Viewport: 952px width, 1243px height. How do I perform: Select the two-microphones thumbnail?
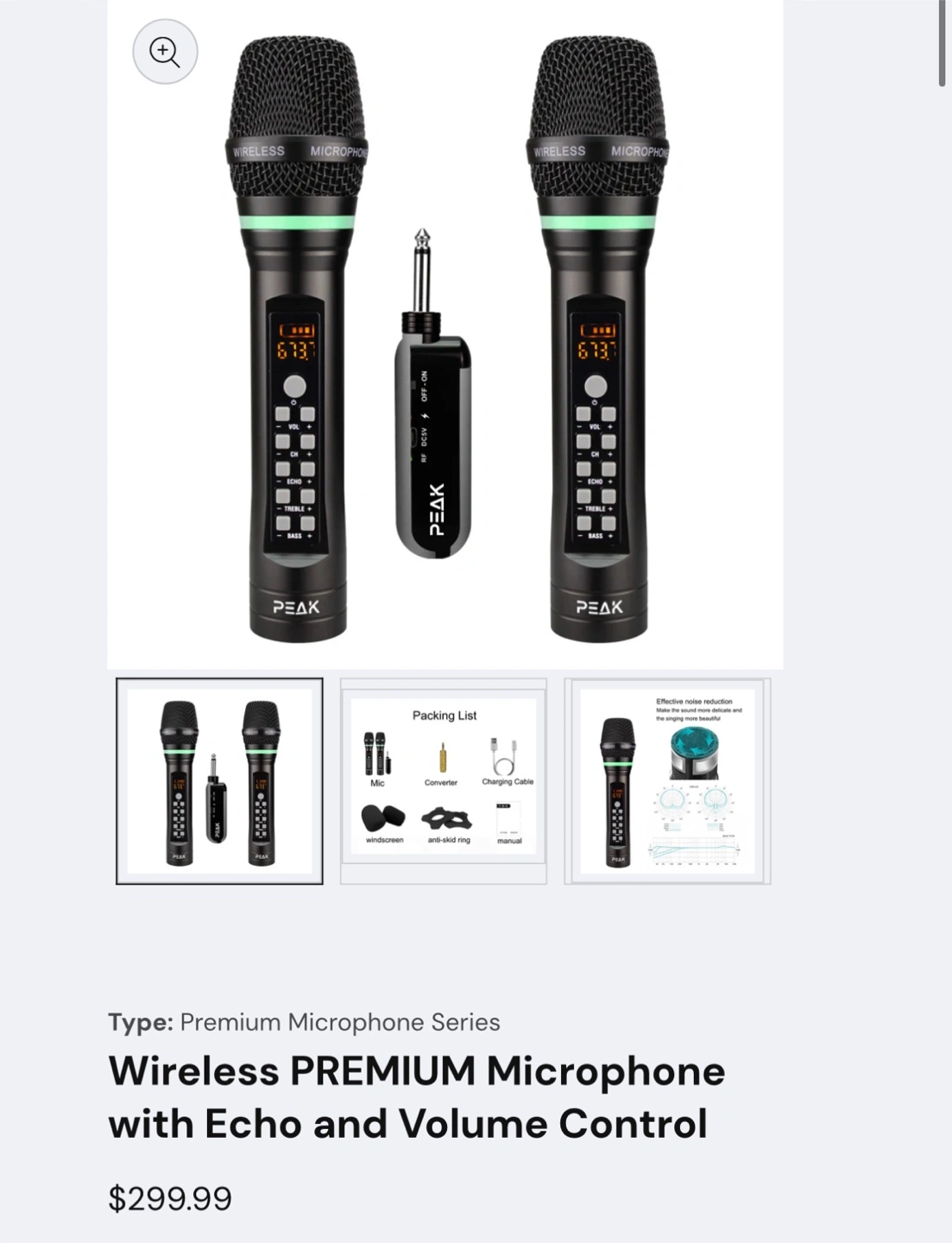click(219, 781)
